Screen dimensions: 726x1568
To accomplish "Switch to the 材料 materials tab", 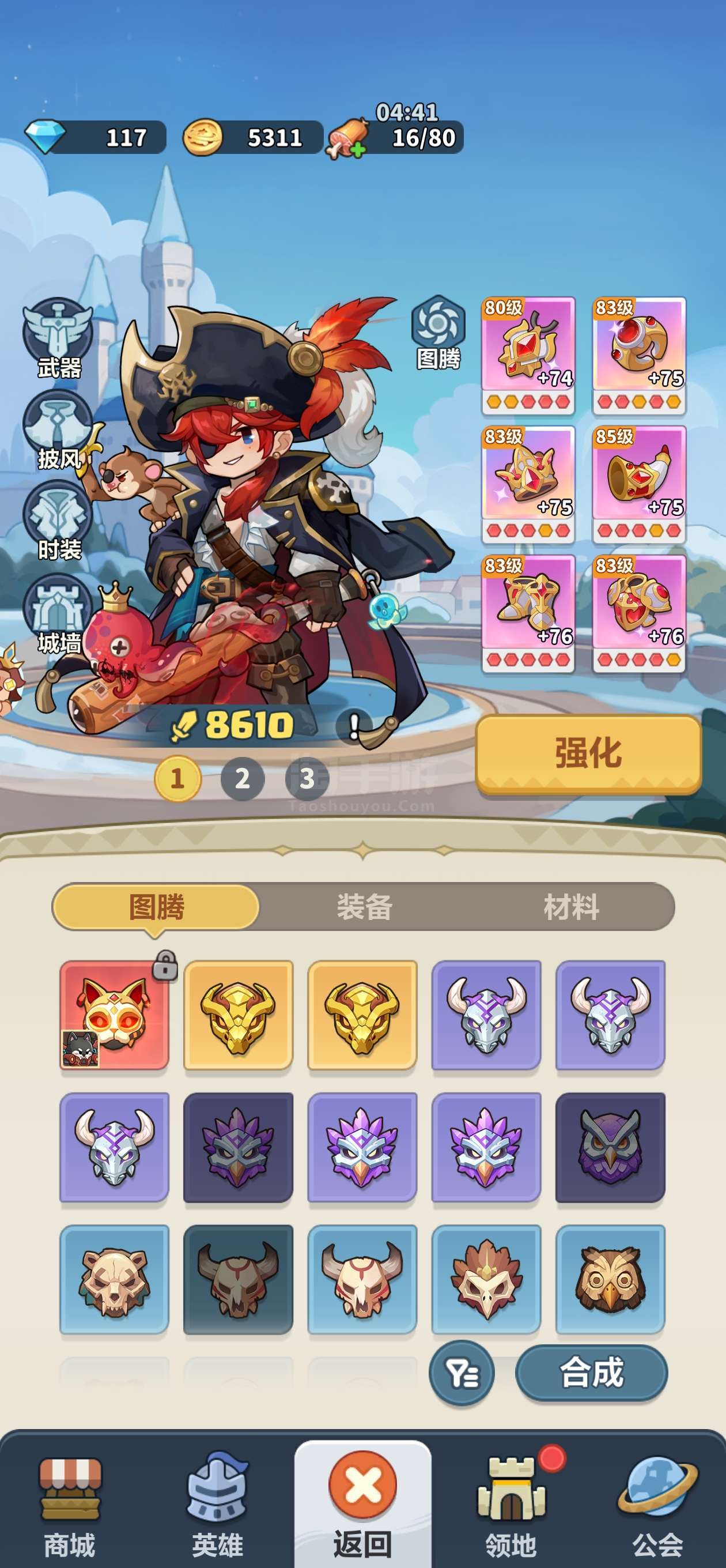I will 571,907.
